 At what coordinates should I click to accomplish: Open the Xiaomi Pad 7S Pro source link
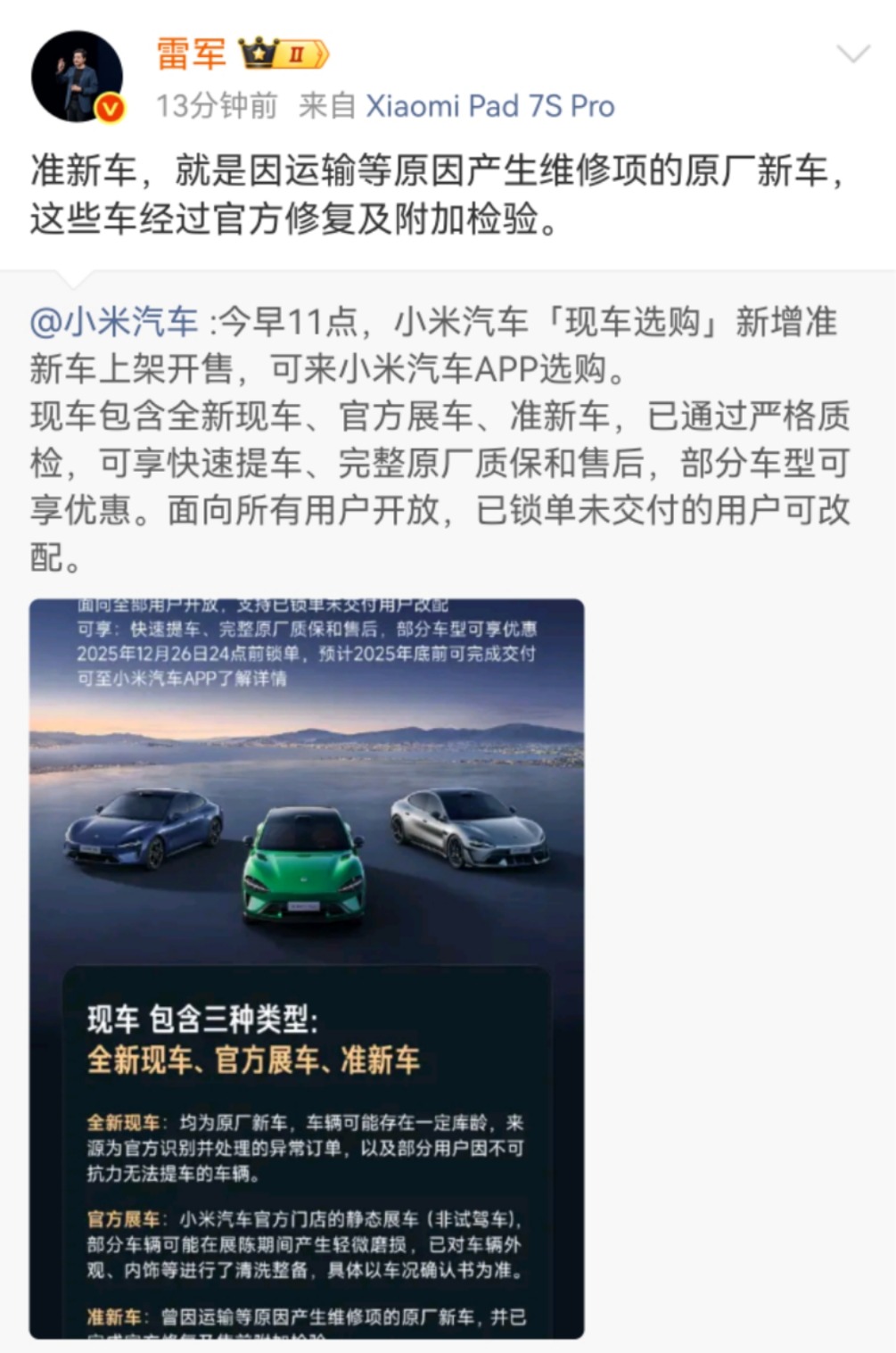coord(489,106)
